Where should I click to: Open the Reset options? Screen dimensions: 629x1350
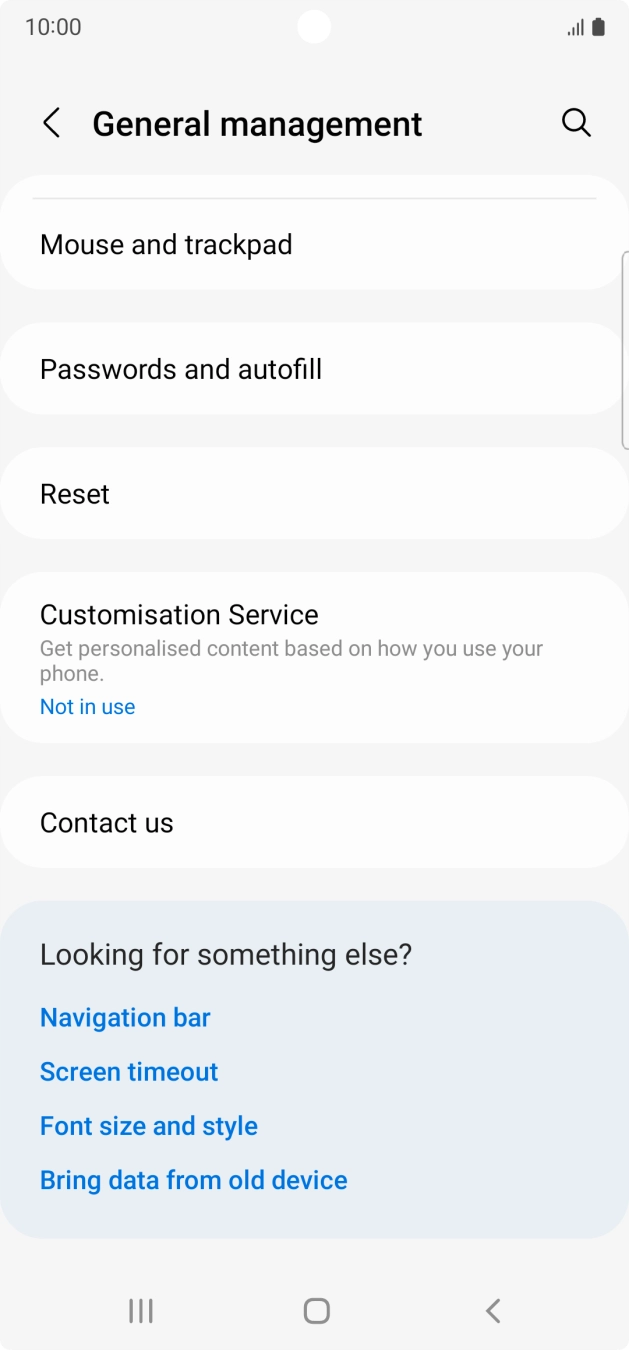point(75,494)
